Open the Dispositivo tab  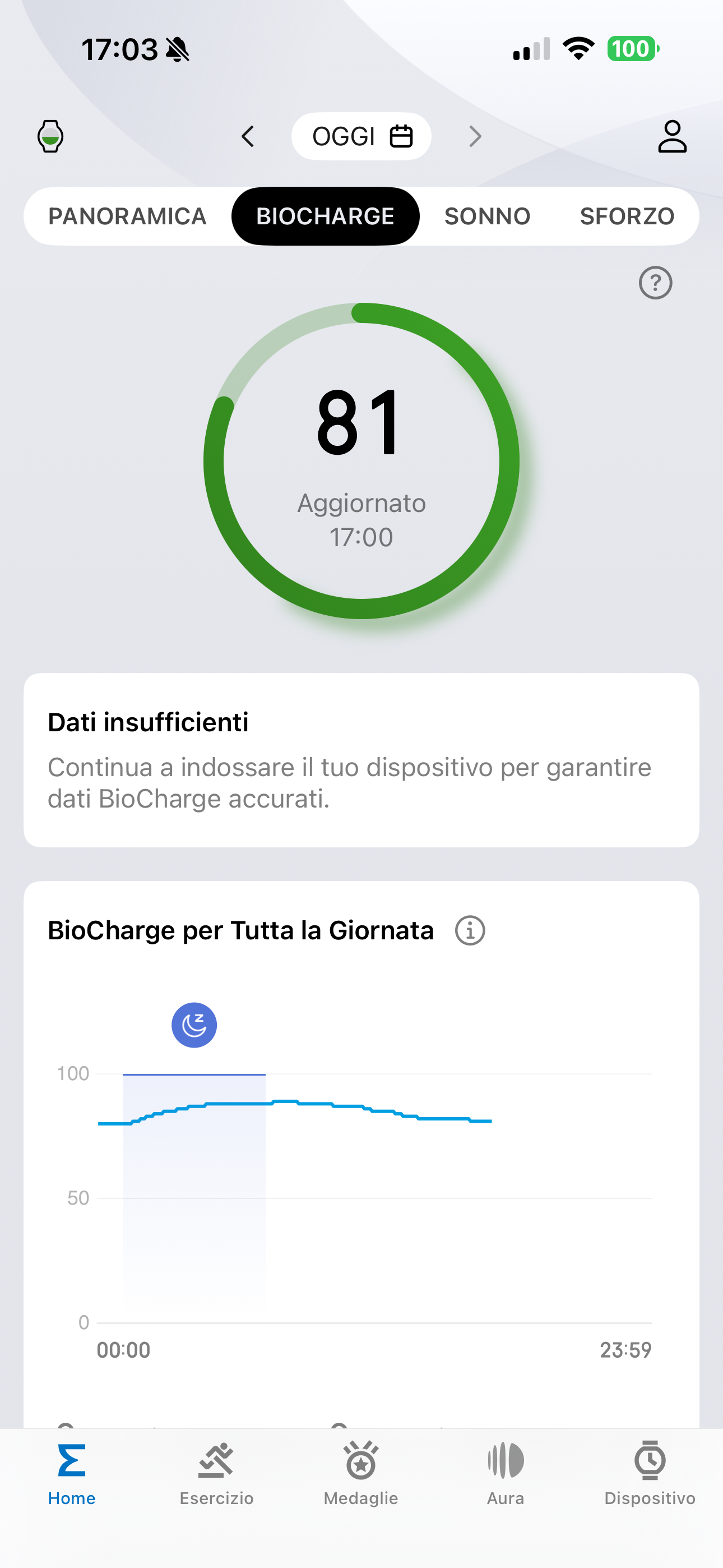coord(650,1473)
